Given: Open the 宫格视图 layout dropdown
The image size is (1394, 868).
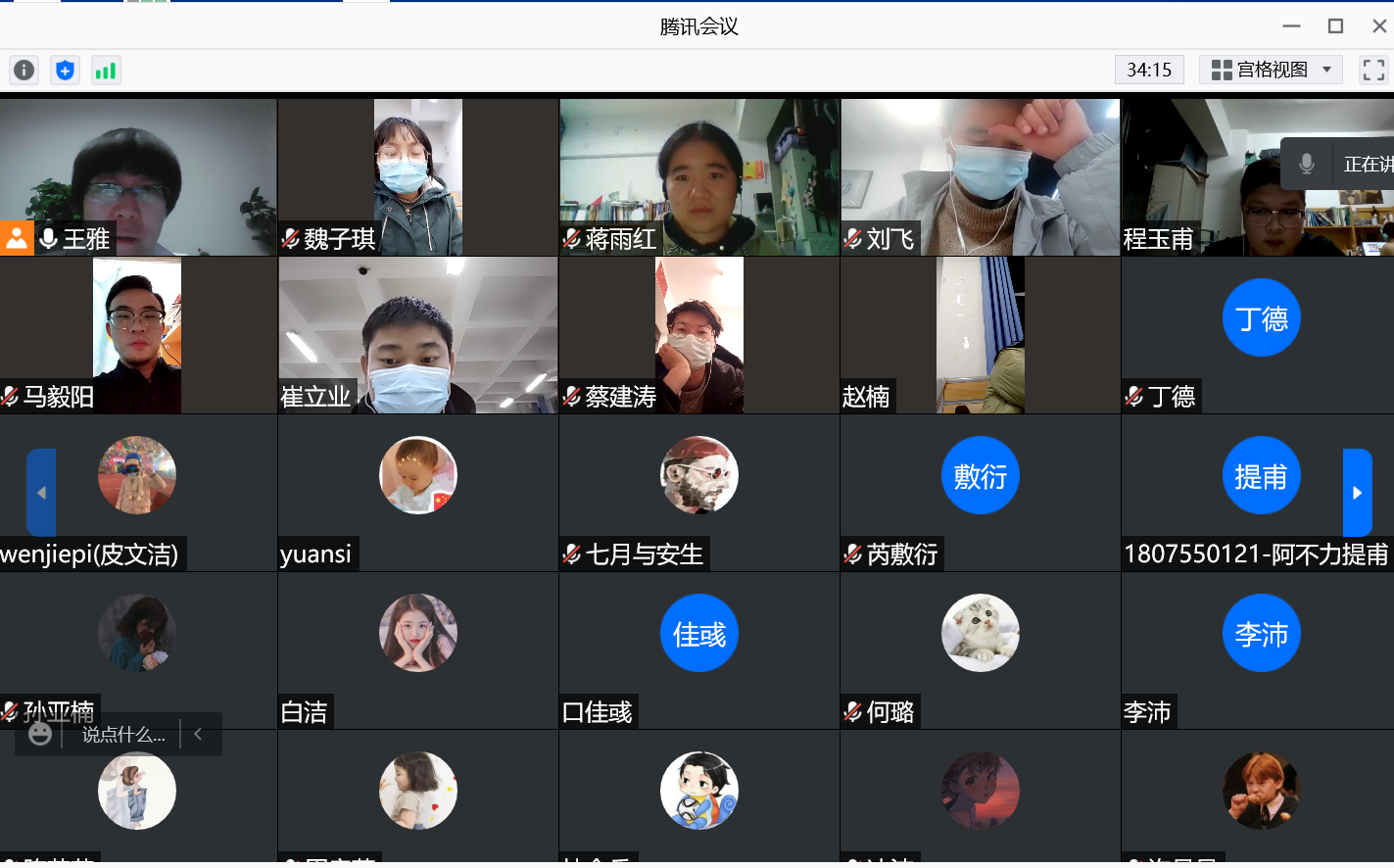Looking at the screenshot, I should (1271, 70).
